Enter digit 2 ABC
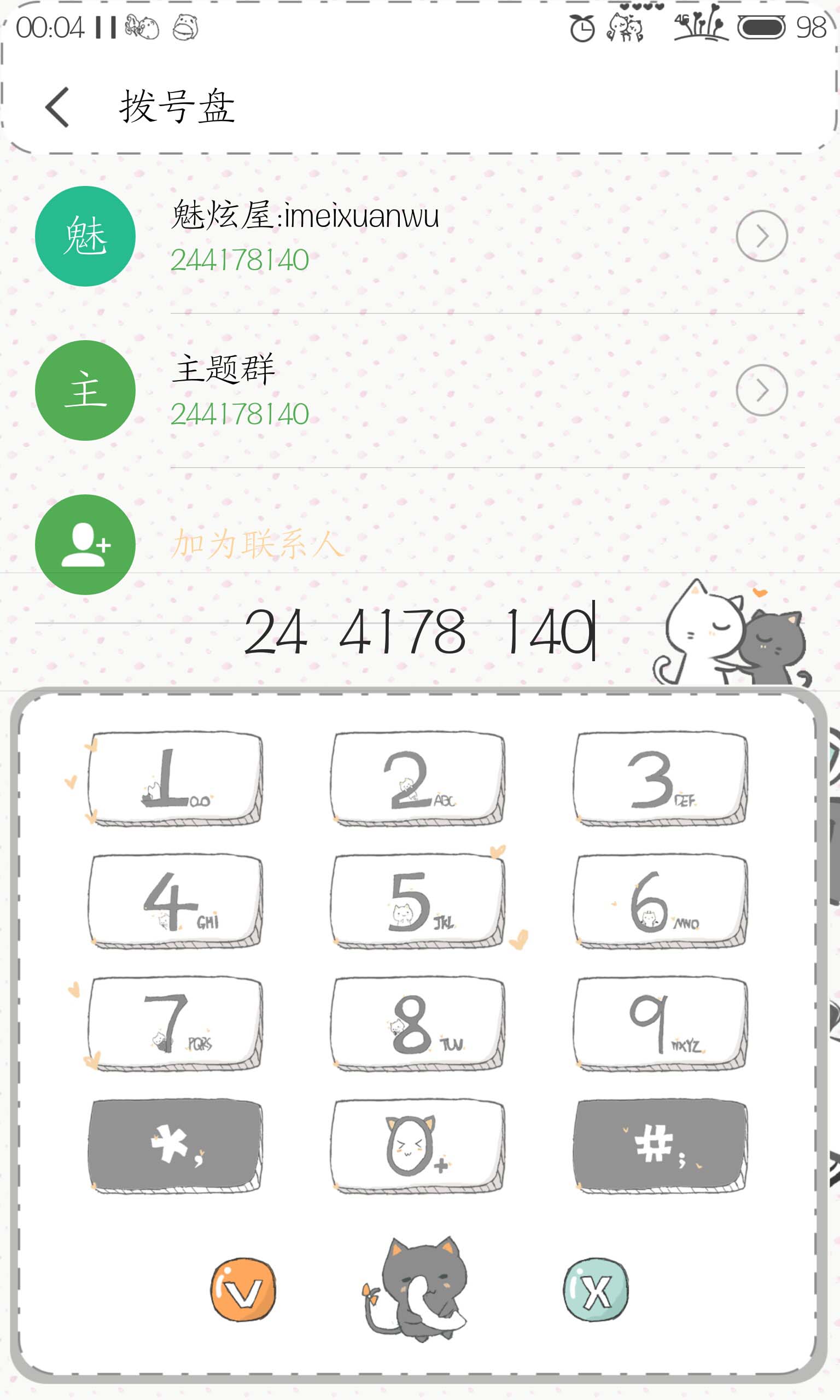The height and width of the screenshot is (1400, 840). [418, 779]
